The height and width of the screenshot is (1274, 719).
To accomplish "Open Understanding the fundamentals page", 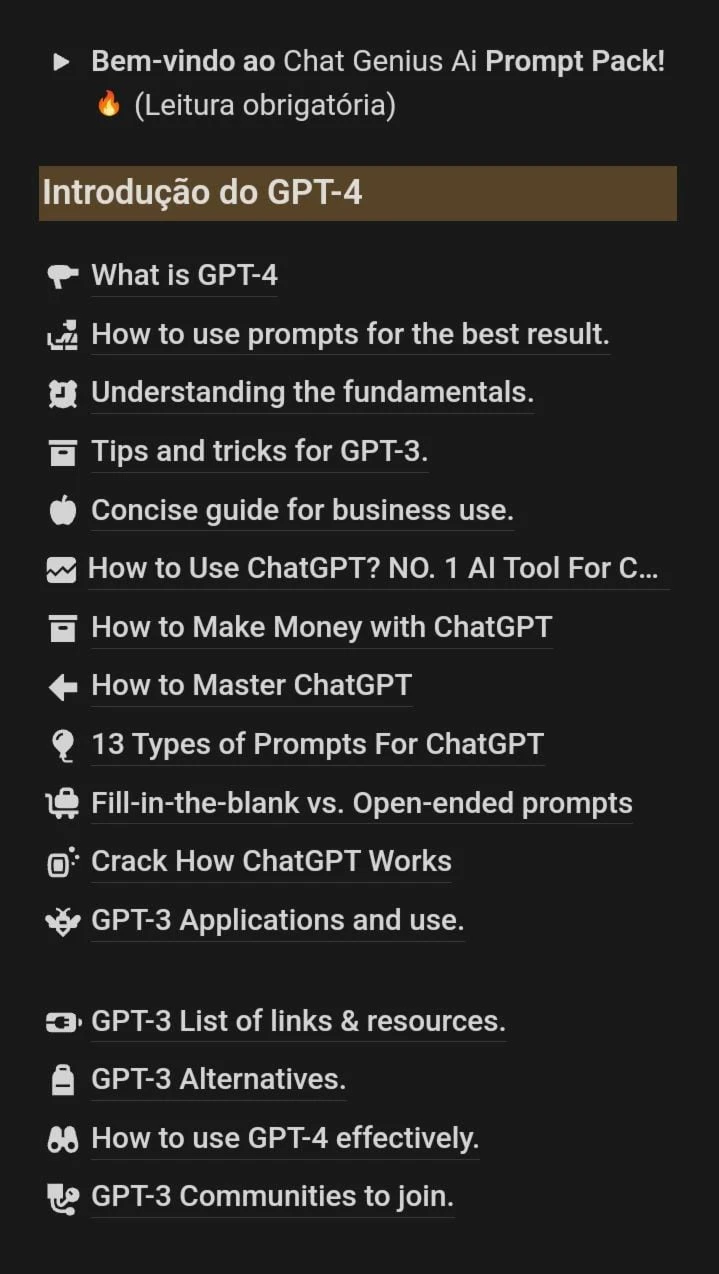I will (312, 392).
